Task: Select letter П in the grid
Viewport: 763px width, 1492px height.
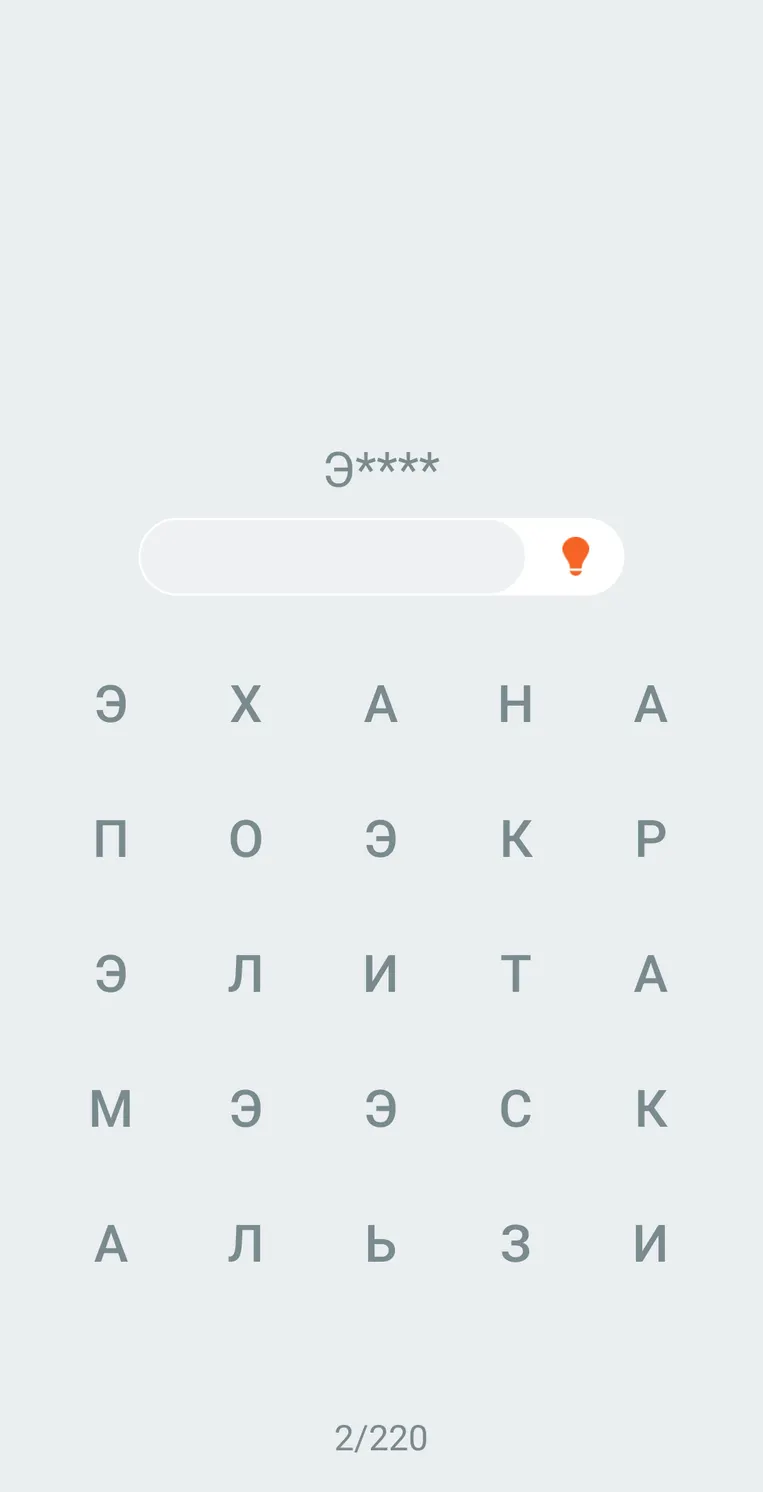Action: [111, 840]
